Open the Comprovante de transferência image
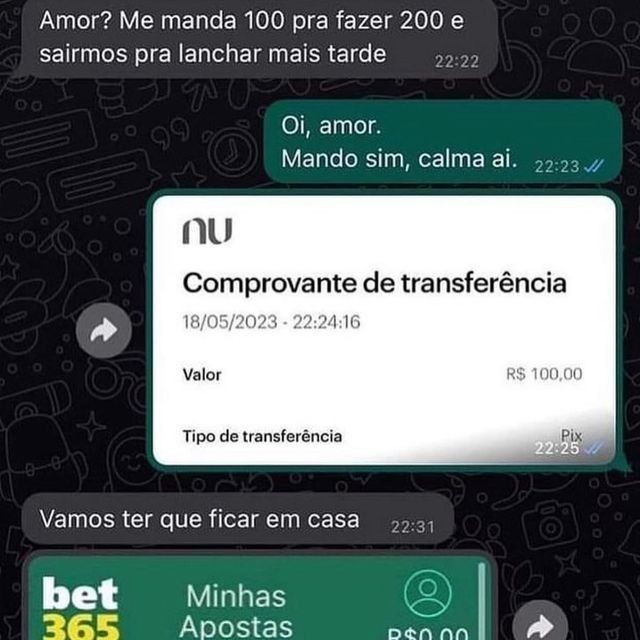Screen dimensions: 640x640 [384, 330]
